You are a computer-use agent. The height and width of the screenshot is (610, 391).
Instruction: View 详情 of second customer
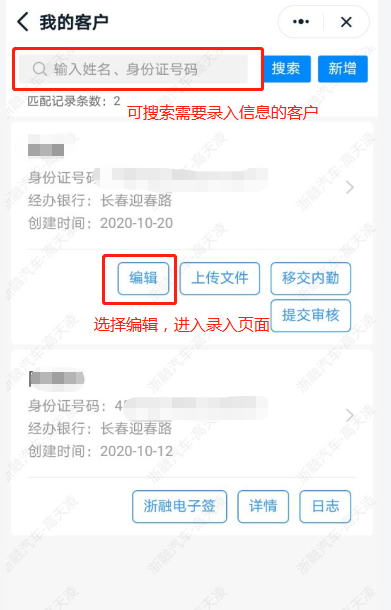click(x=263, y=506)
